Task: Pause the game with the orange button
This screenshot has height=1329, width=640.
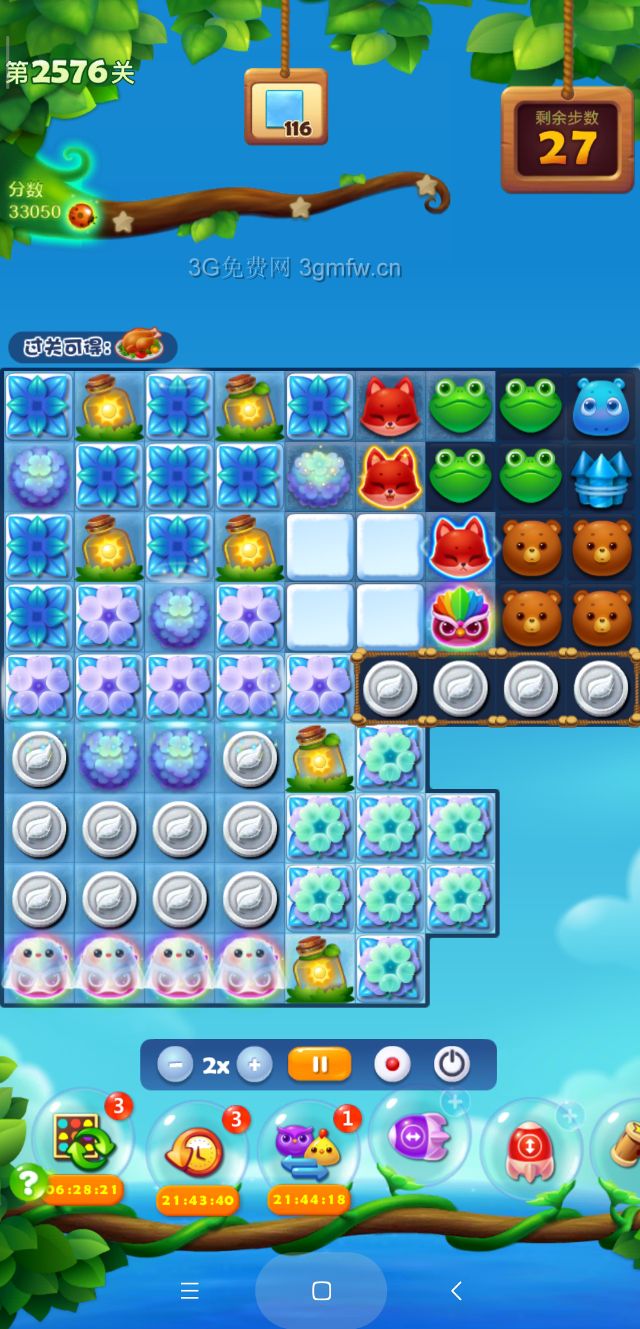Action: coord(319,1065)
